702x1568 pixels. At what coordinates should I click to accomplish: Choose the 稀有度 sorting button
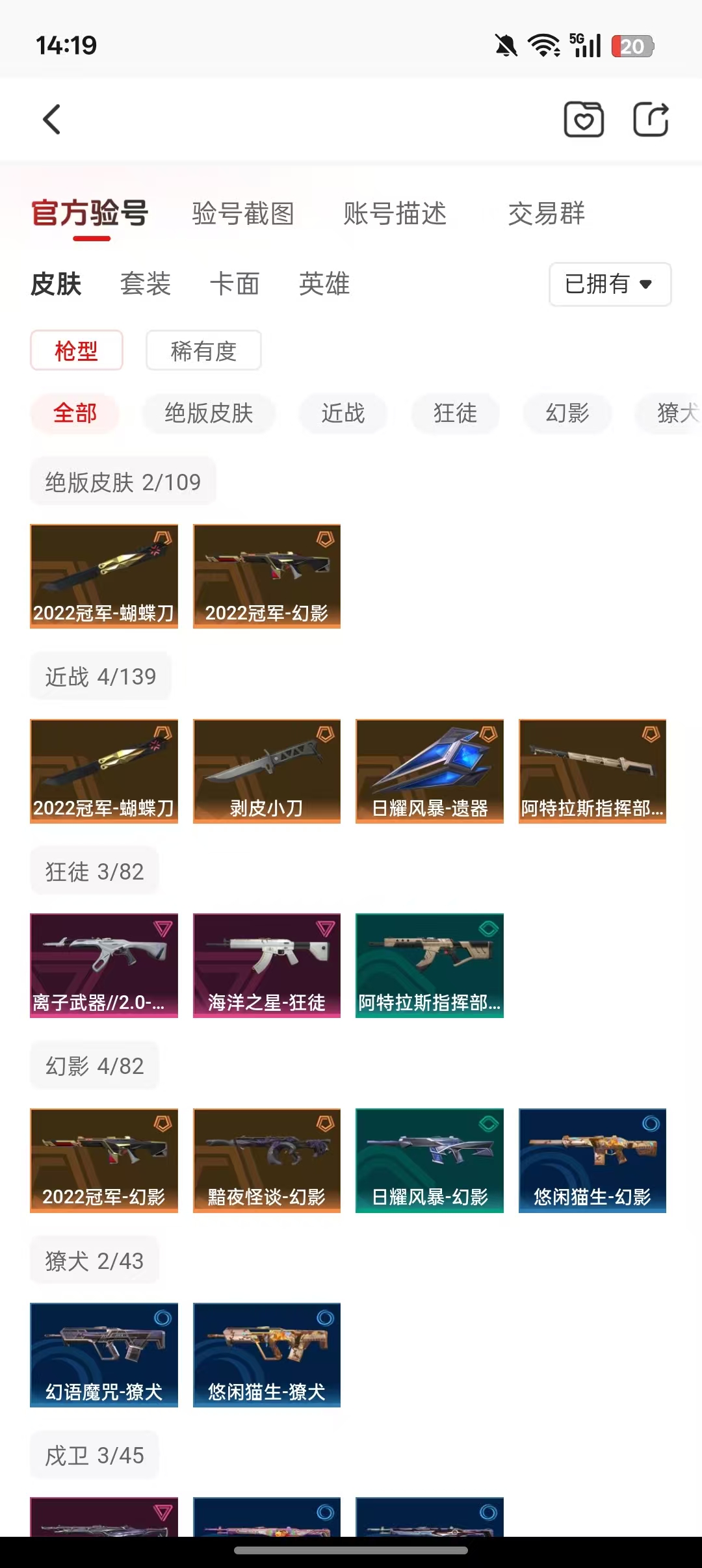pos(203,351)
